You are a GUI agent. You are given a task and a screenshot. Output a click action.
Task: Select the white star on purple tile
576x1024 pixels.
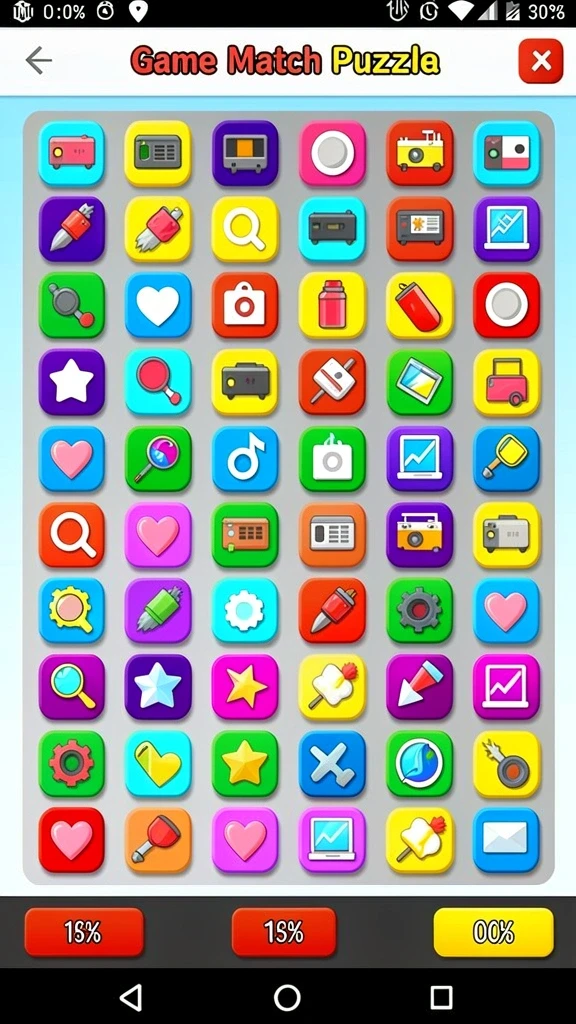point(71,382)
